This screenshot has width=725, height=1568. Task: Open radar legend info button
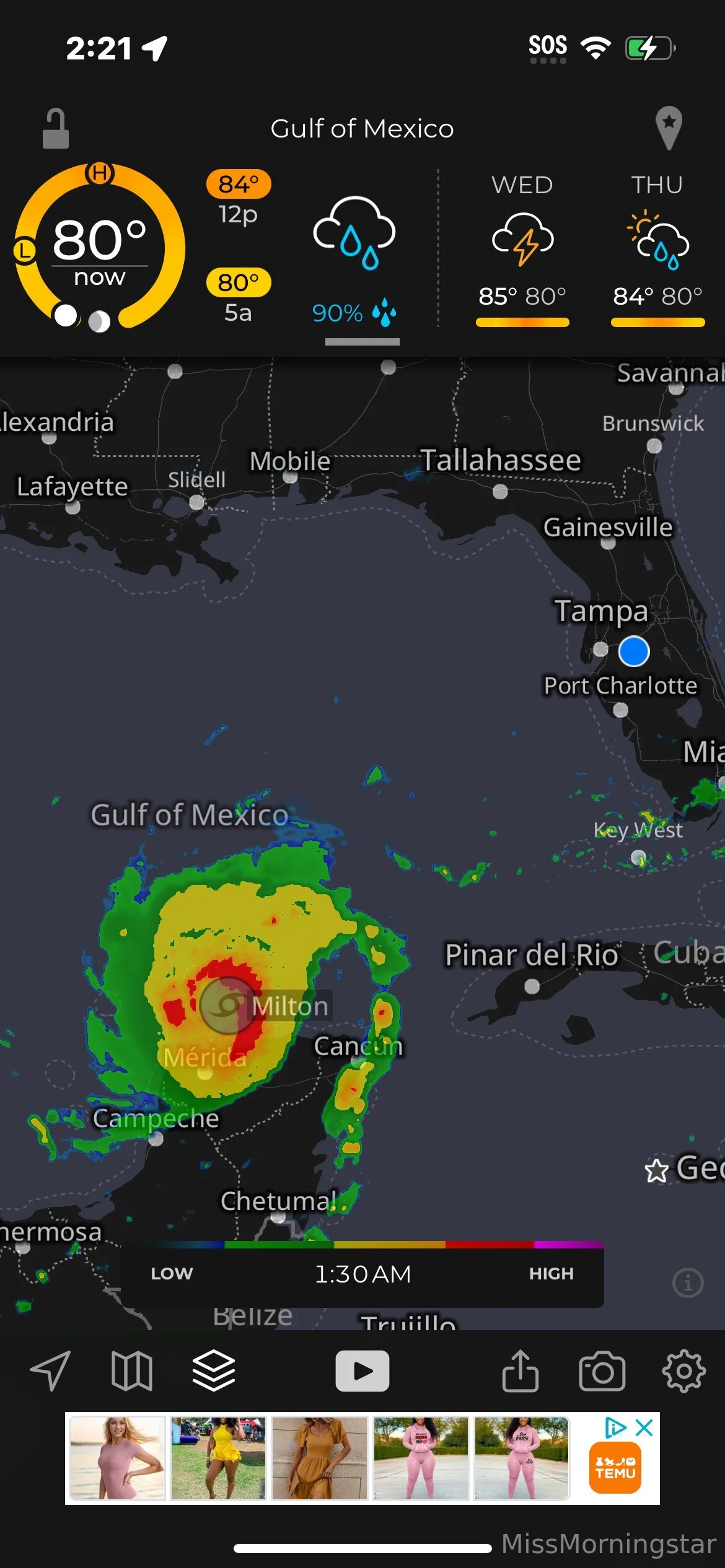click(688, 1283)
